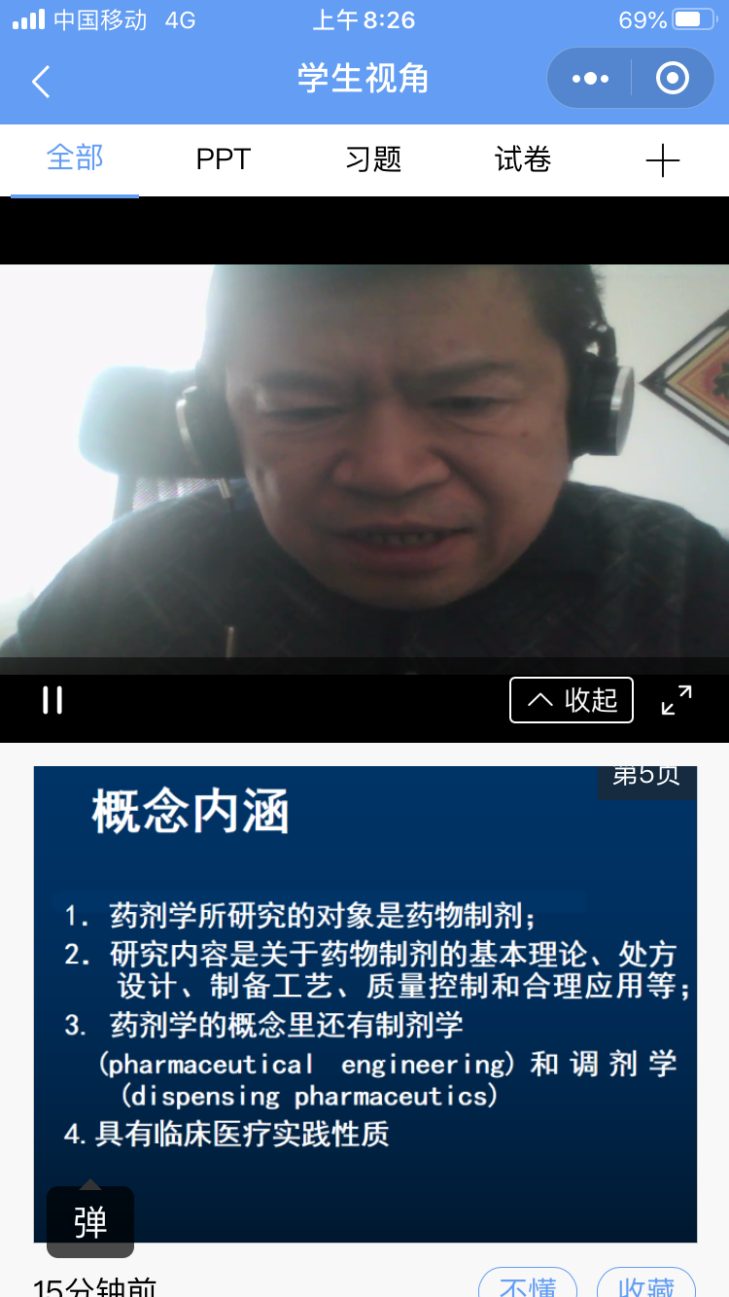Select the 试卷 tab
Viewport: 729px width, 1297px height.
click(523, 159)
